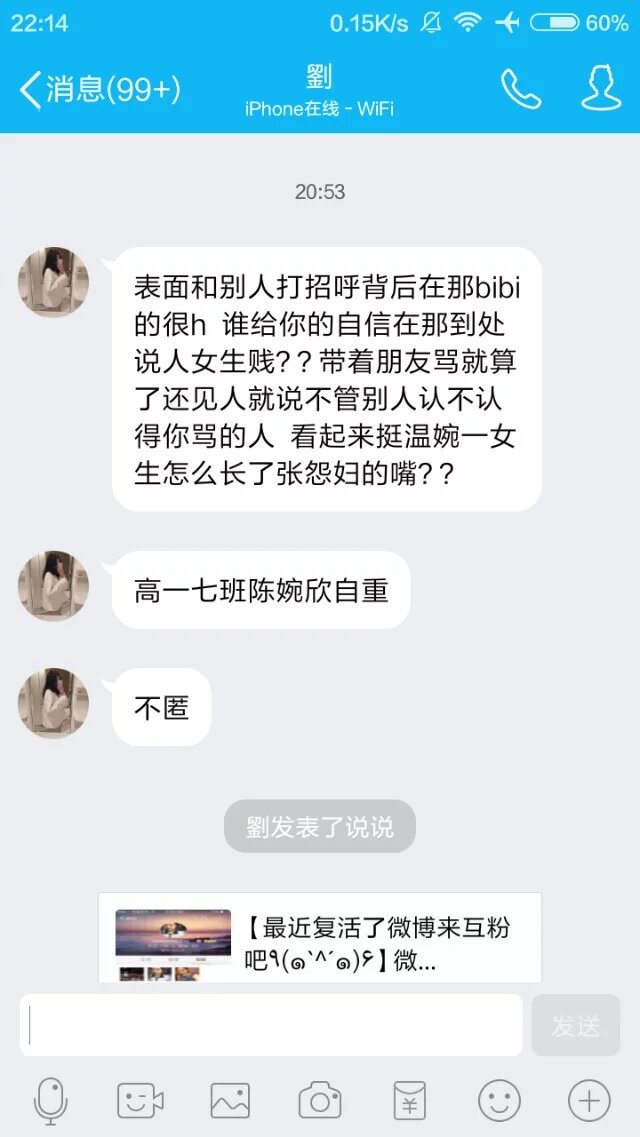Screen dimensions: 640x1137
Task: Tap the 发送 send button
Action: (576, 1025)
